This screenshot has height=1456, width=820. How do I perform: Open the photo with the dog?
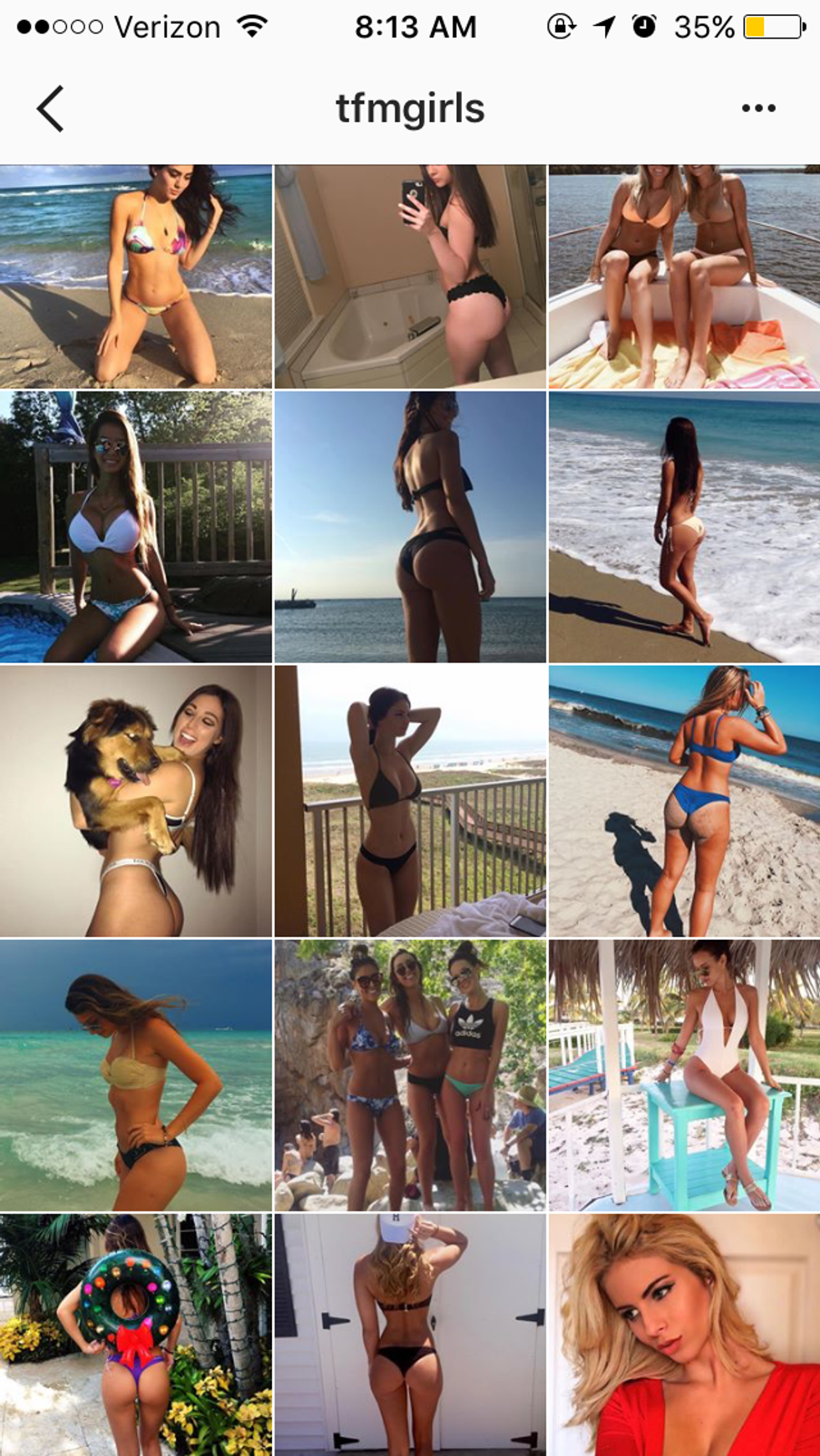[136, 801]
